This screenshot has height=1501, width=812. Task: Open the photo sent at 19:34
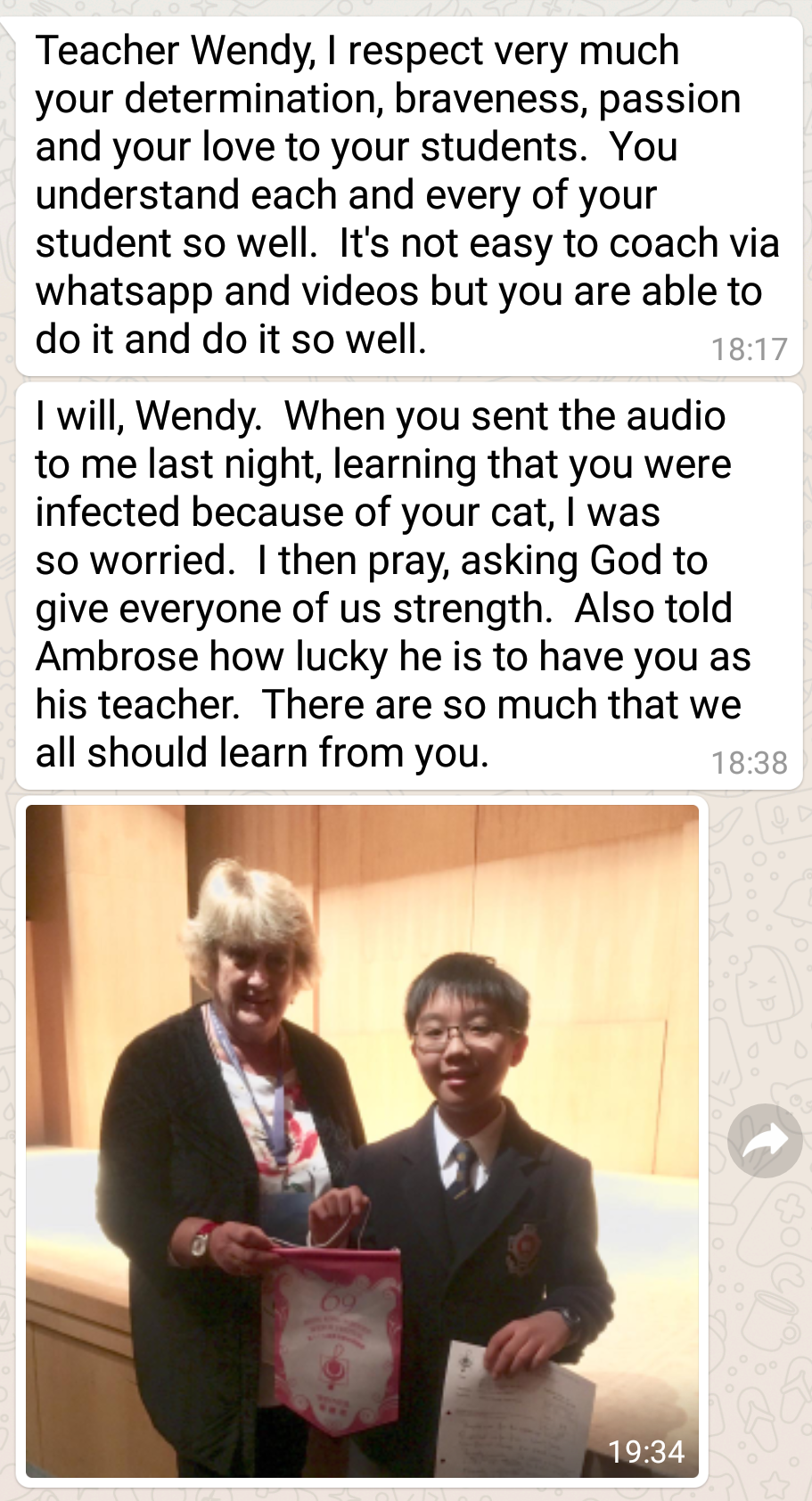click(362, 1141)
